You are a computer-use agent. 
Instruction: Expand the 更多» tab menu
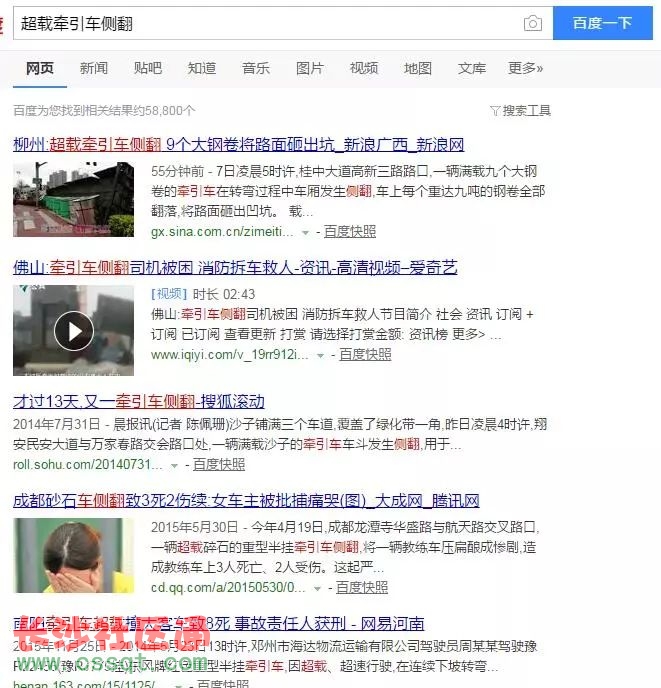526,68
